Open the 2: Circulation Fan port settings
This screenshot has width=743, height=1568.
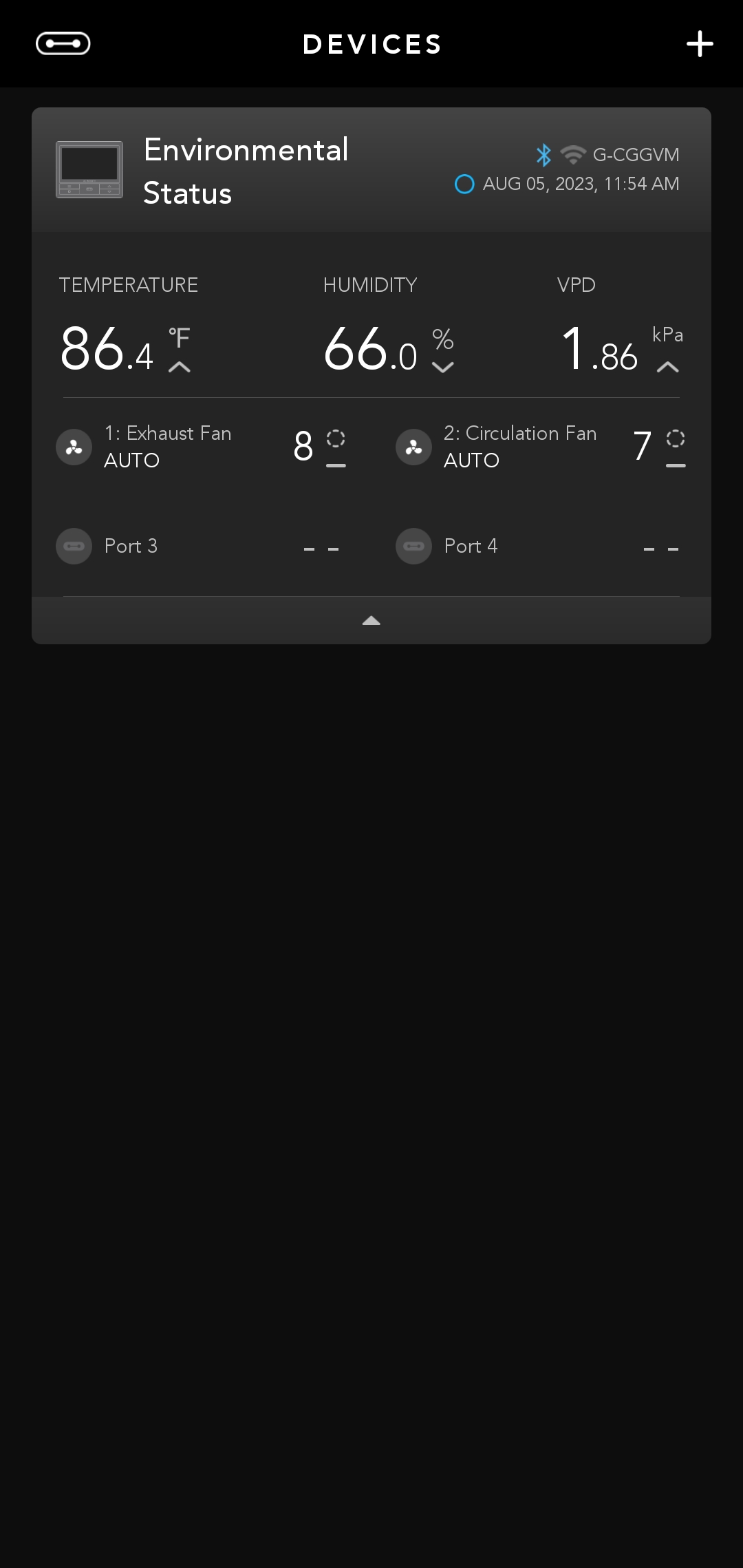tap(541, 447)
